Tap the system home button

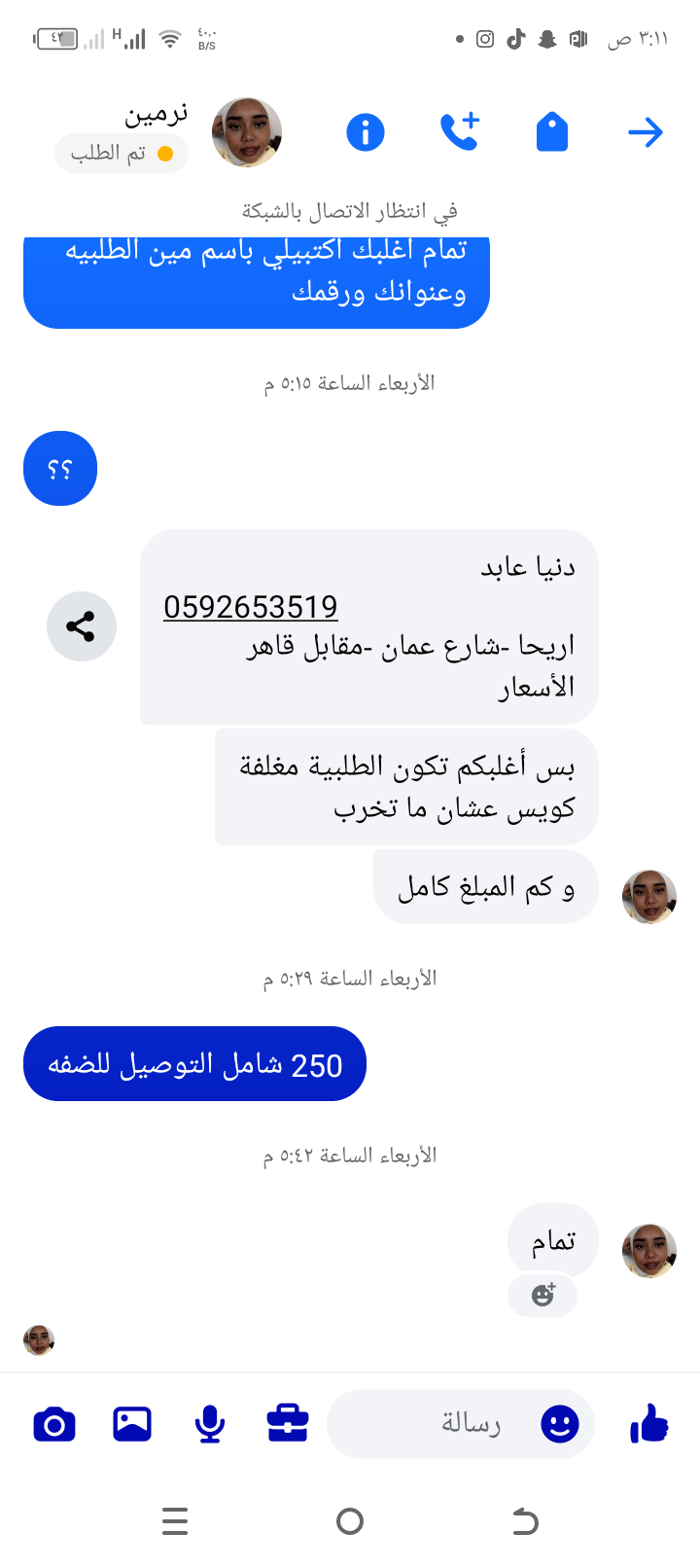click(x=350, y=1521)
